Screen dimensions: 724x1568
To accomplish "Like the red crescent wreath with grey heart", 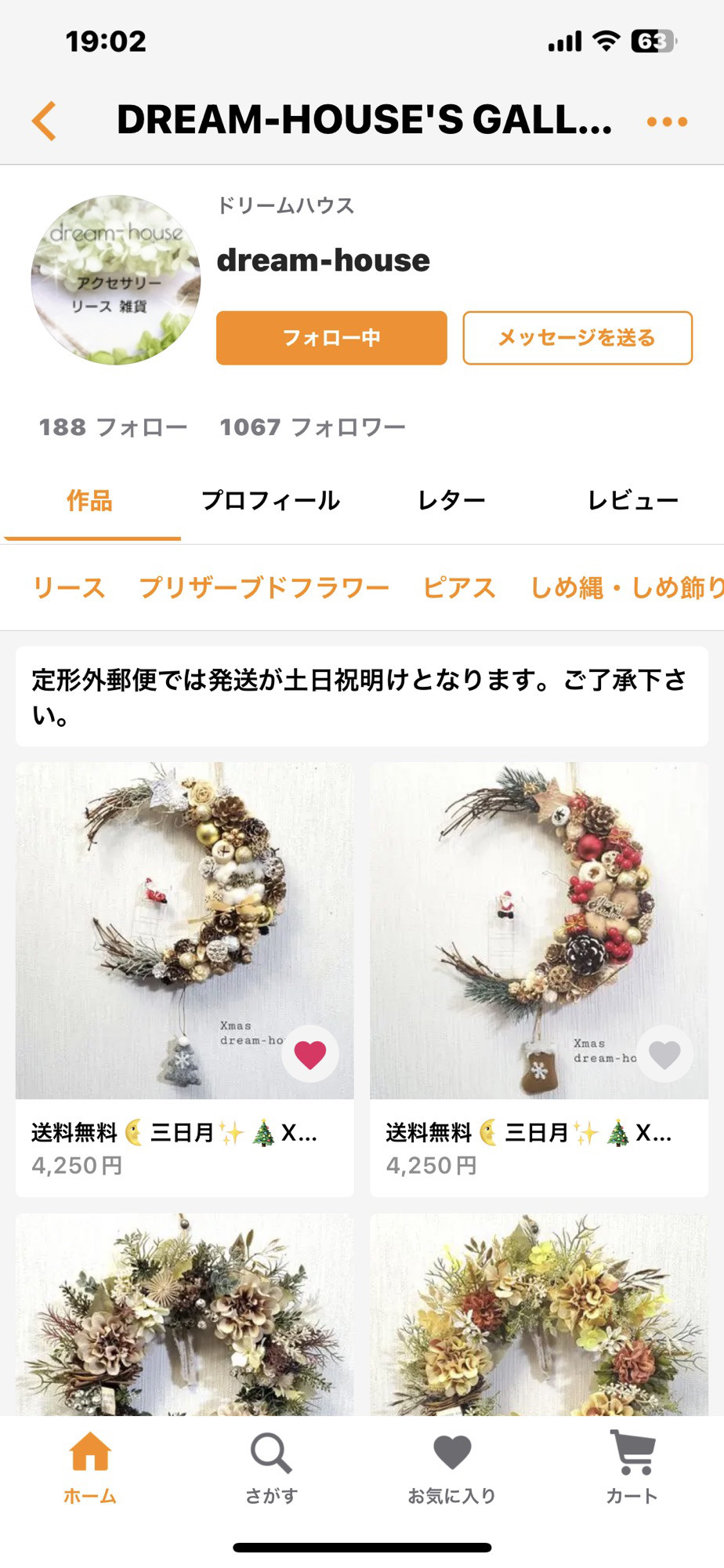I will pyautogui.click(x=664, y=1054).
